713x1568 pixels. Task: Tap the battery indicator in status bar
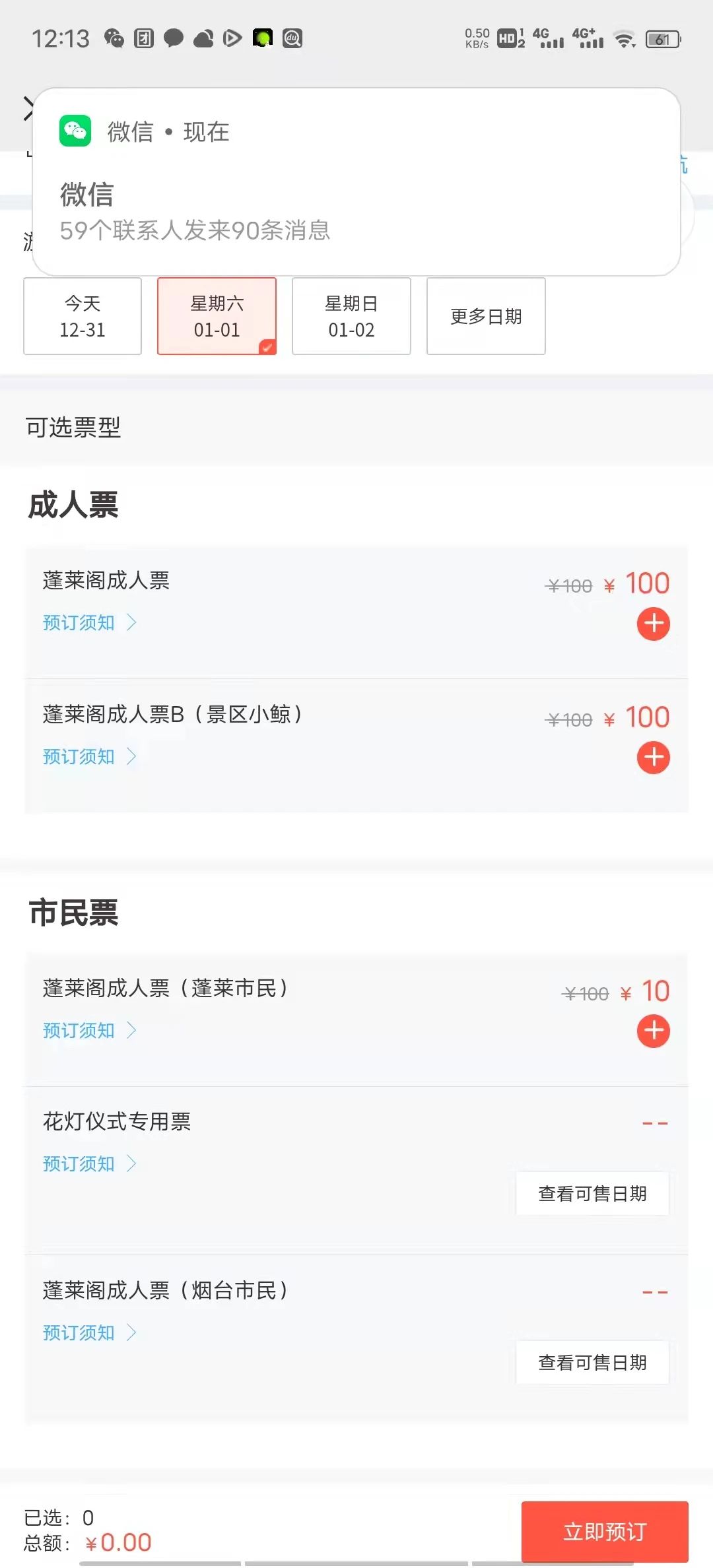click(x=662, y=40)
